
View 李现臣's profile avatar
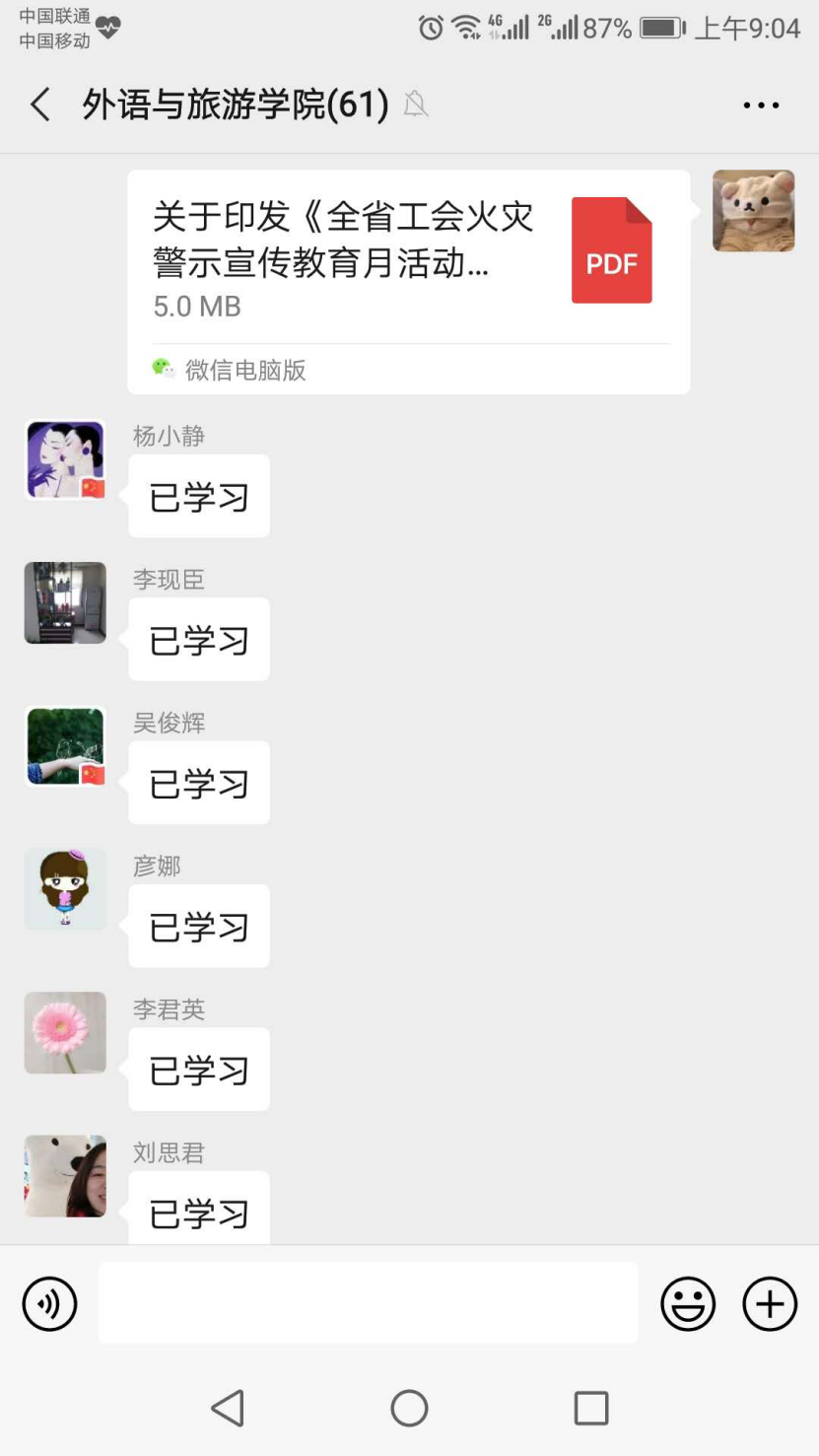(x=65, y=602)
